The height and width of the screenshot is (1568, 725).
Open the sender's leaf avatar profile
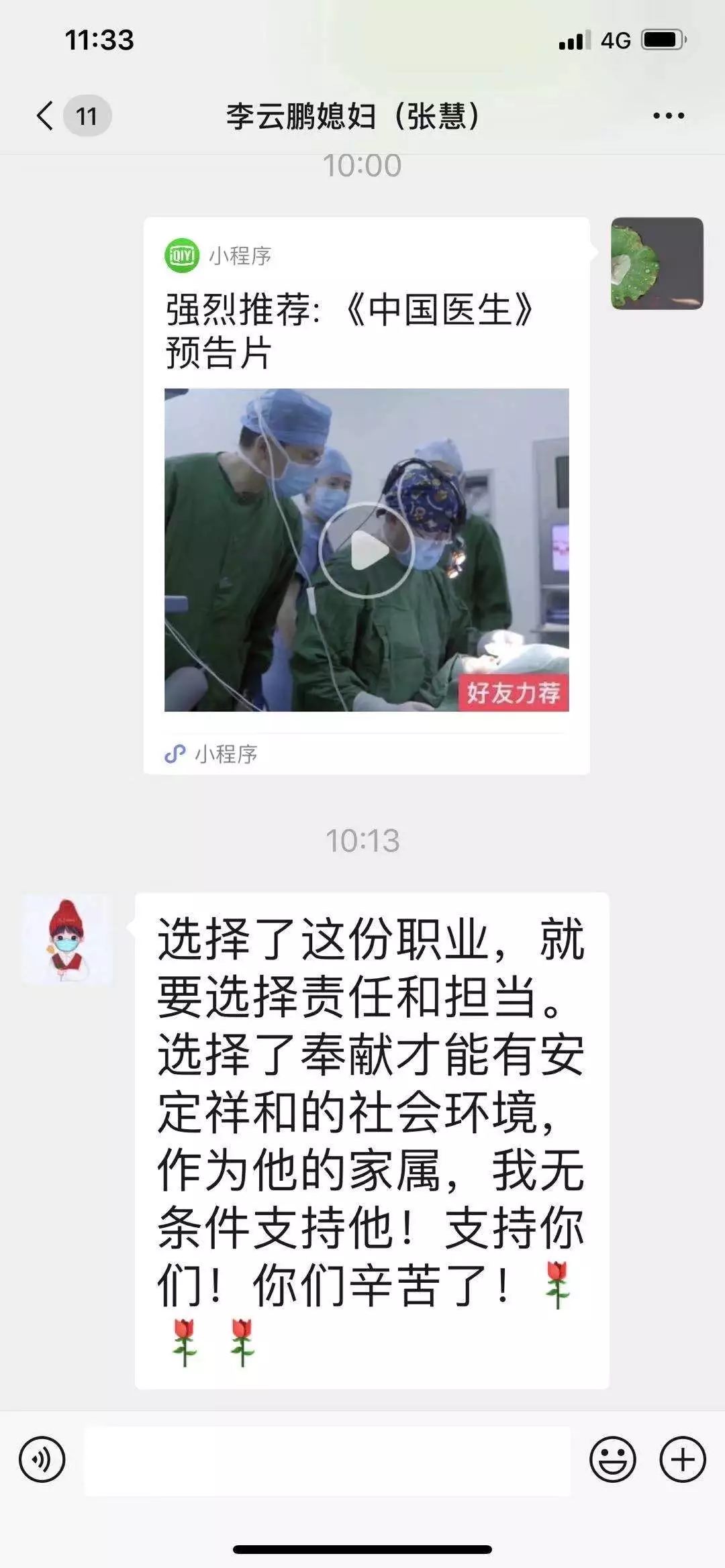click(x=657, y=263)
